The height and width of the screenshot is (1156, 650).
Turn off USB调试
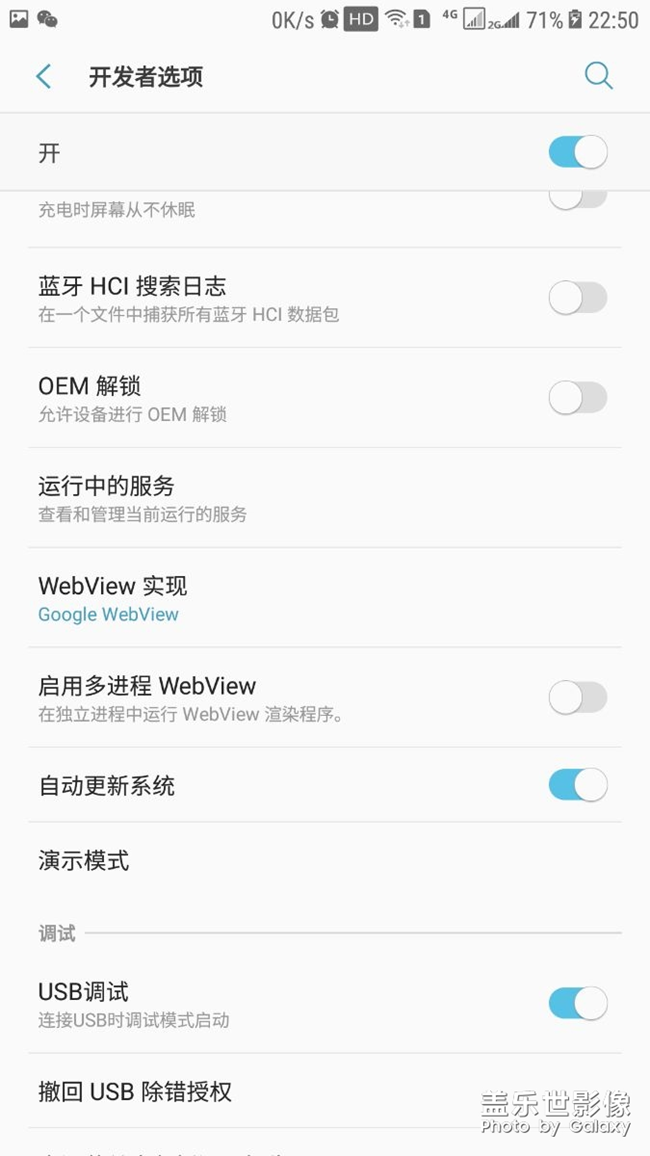pos(577,1003)
